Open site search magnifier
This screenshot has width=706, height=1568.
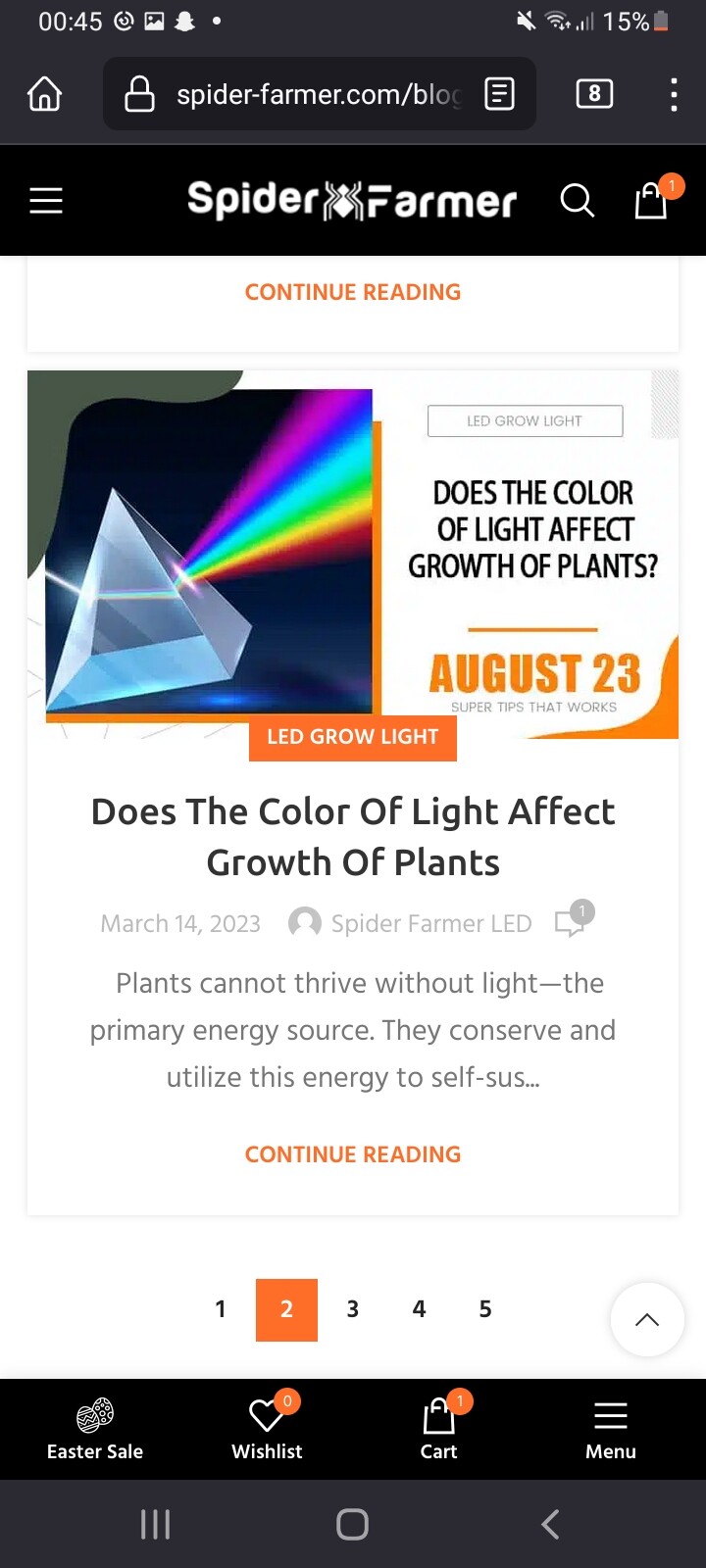coord(577,201)
